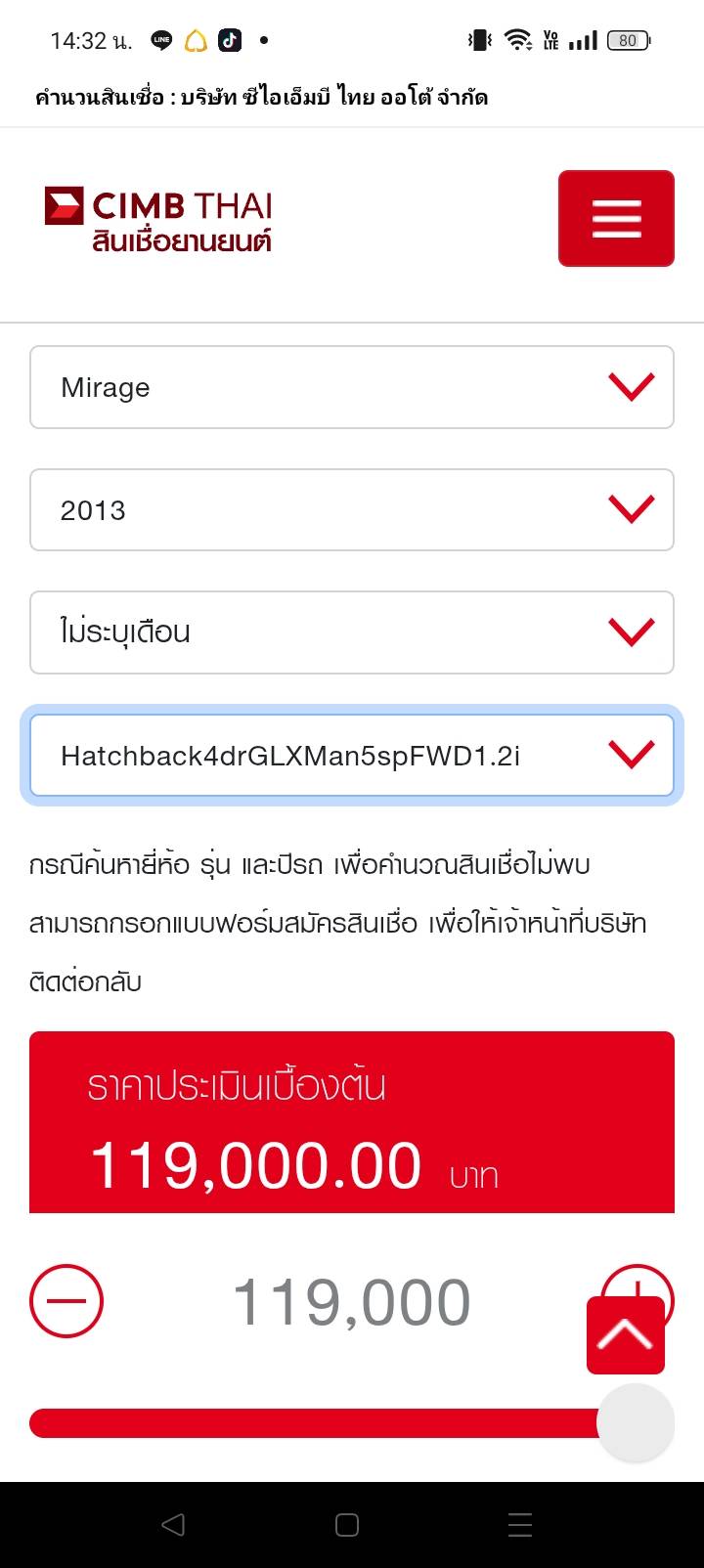Edit the 119,000 amount field
The height and width of the screenshot is (1568, 704).
[352, 1302]
